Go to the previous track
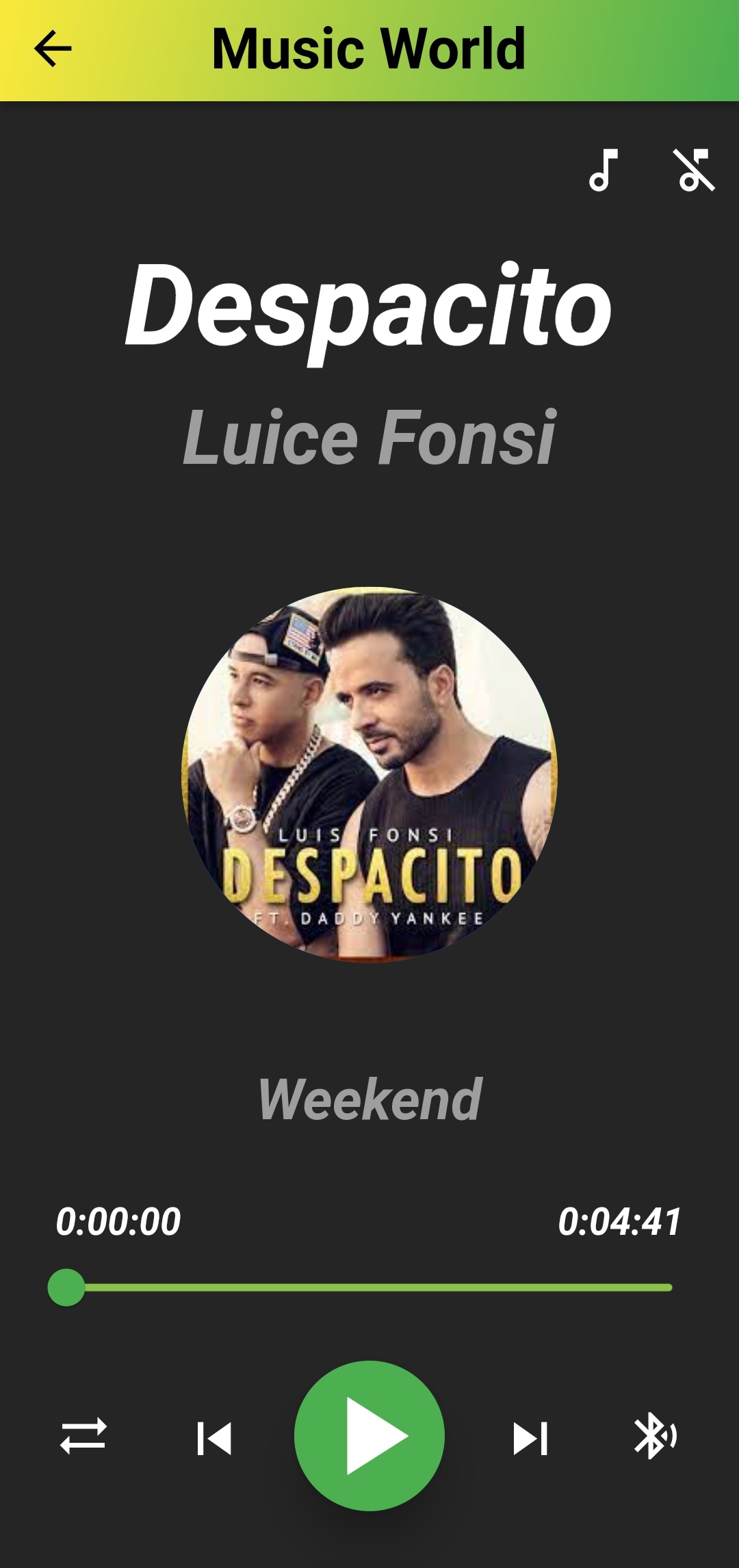This screenshot has width=739, height=1568. (214, 1438)
